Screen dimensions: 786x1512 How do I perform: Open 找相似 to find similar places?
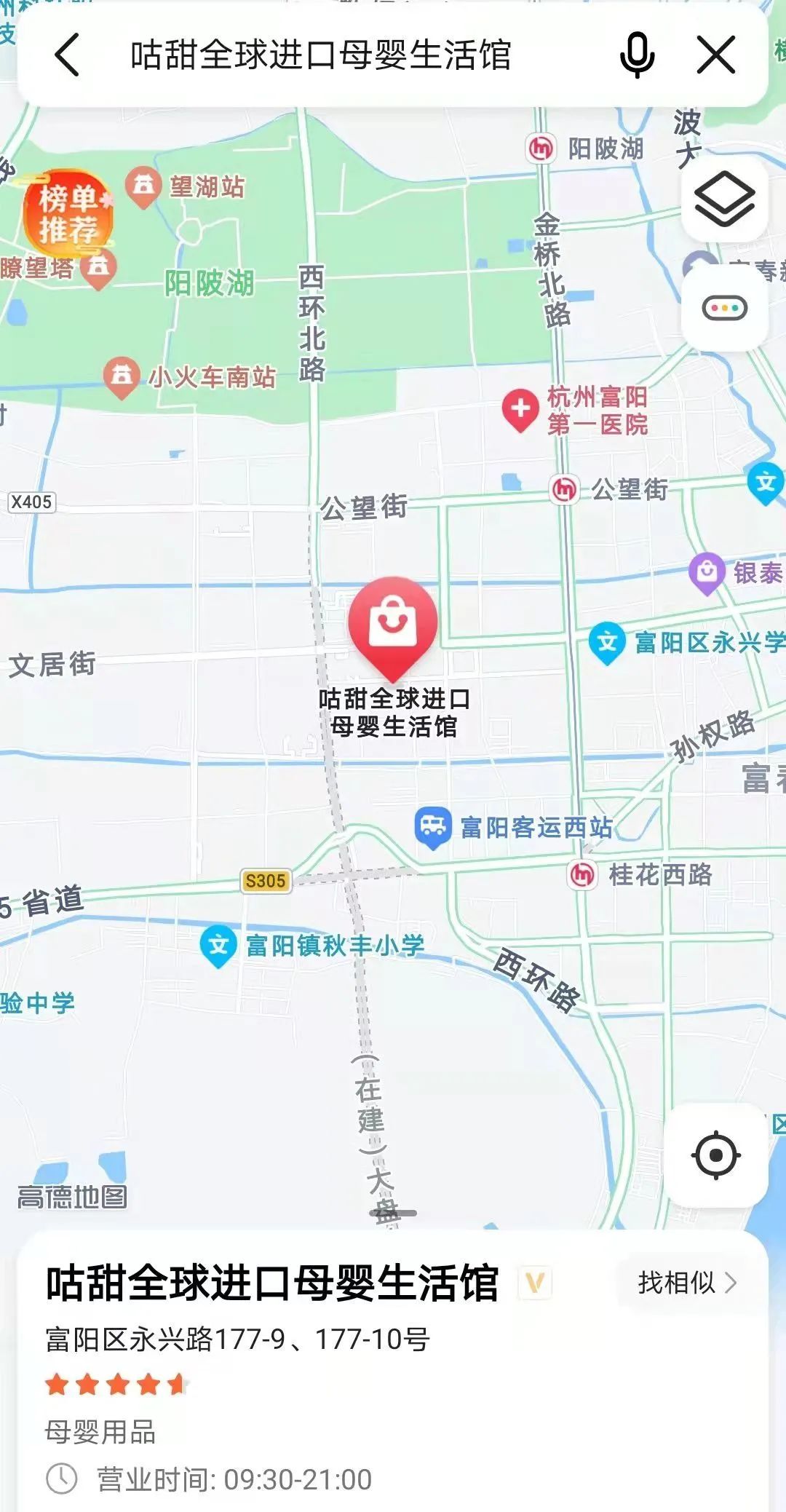(x=687, y=1282)
